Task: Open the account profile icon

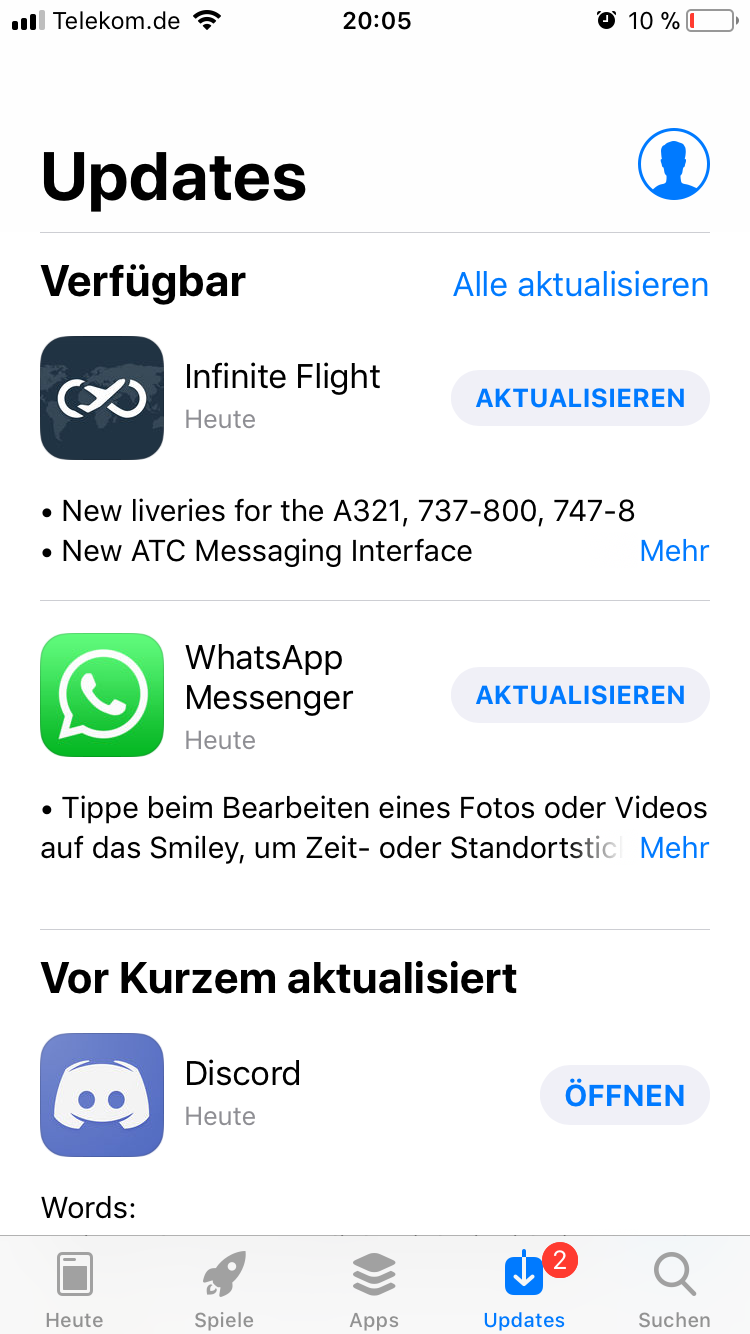Action: tap(673, 165)
